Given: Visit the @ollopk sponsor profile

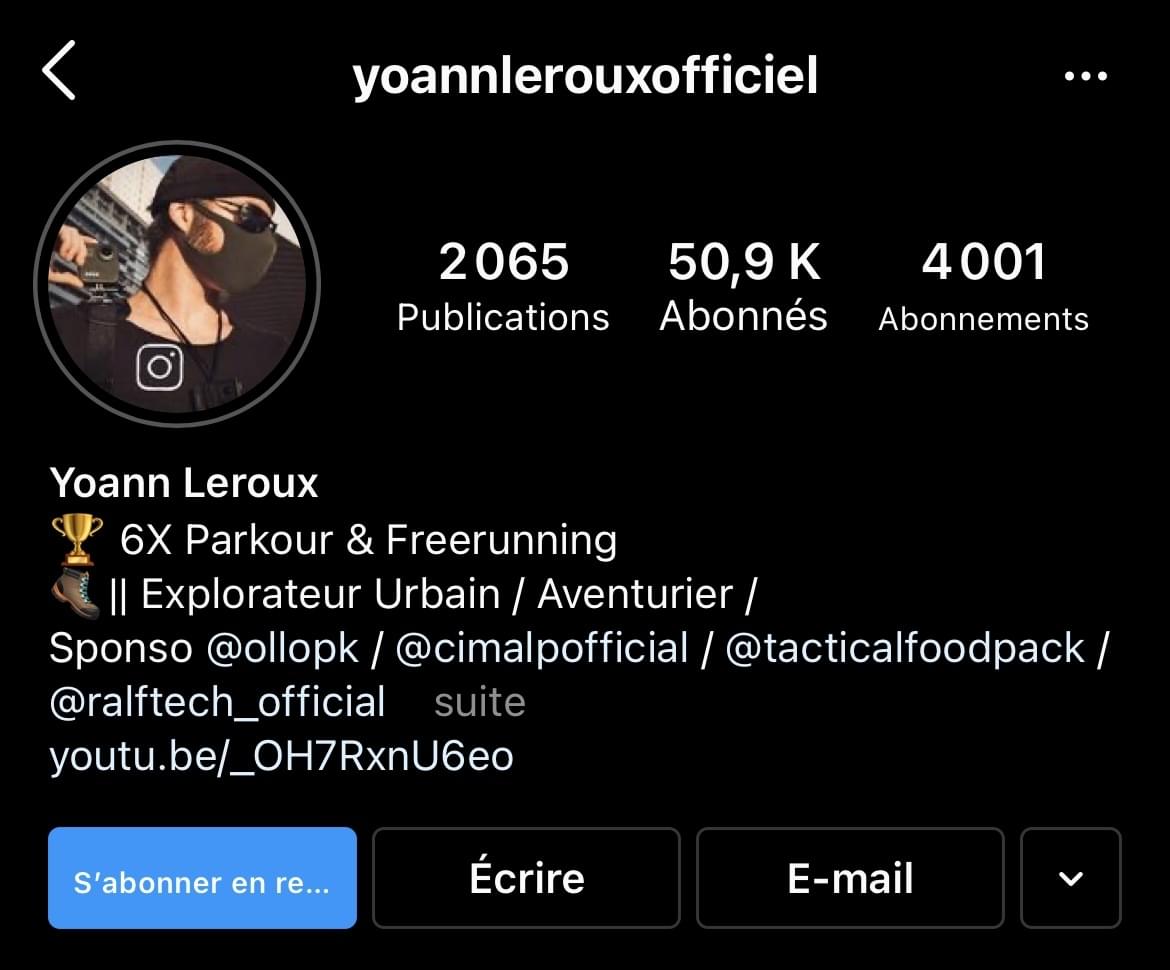Looking at the screenshot, I should tap(282, 648).
